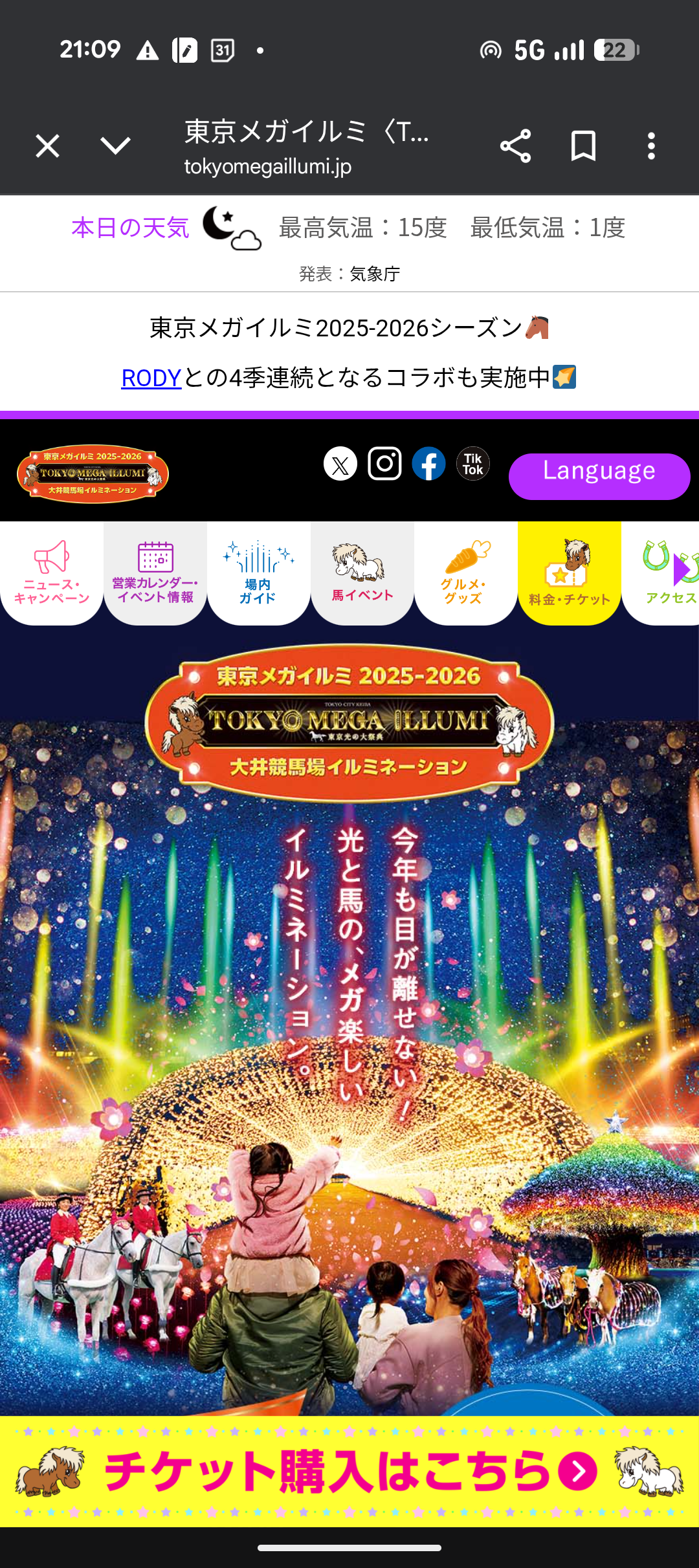Close the in-app browser tab
Image resolution: width=699 pixels, height=1568 pixels.
pos(47,146)
